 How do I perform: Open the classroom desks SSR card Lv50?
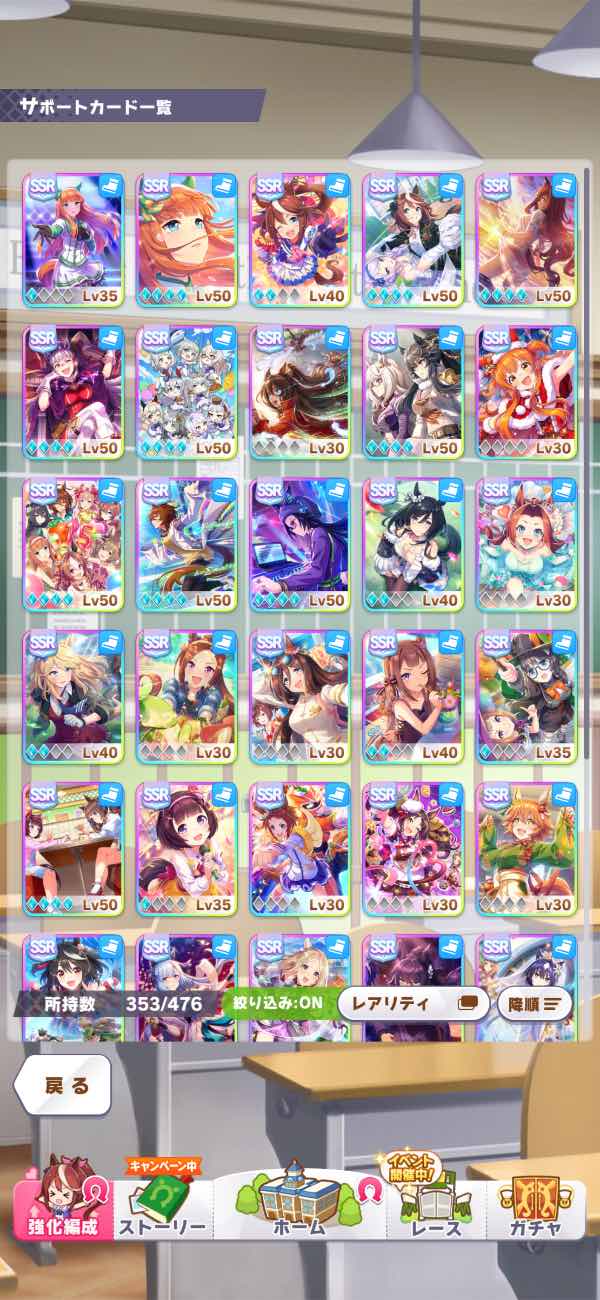pyautogui.click(x=73, y=848)
